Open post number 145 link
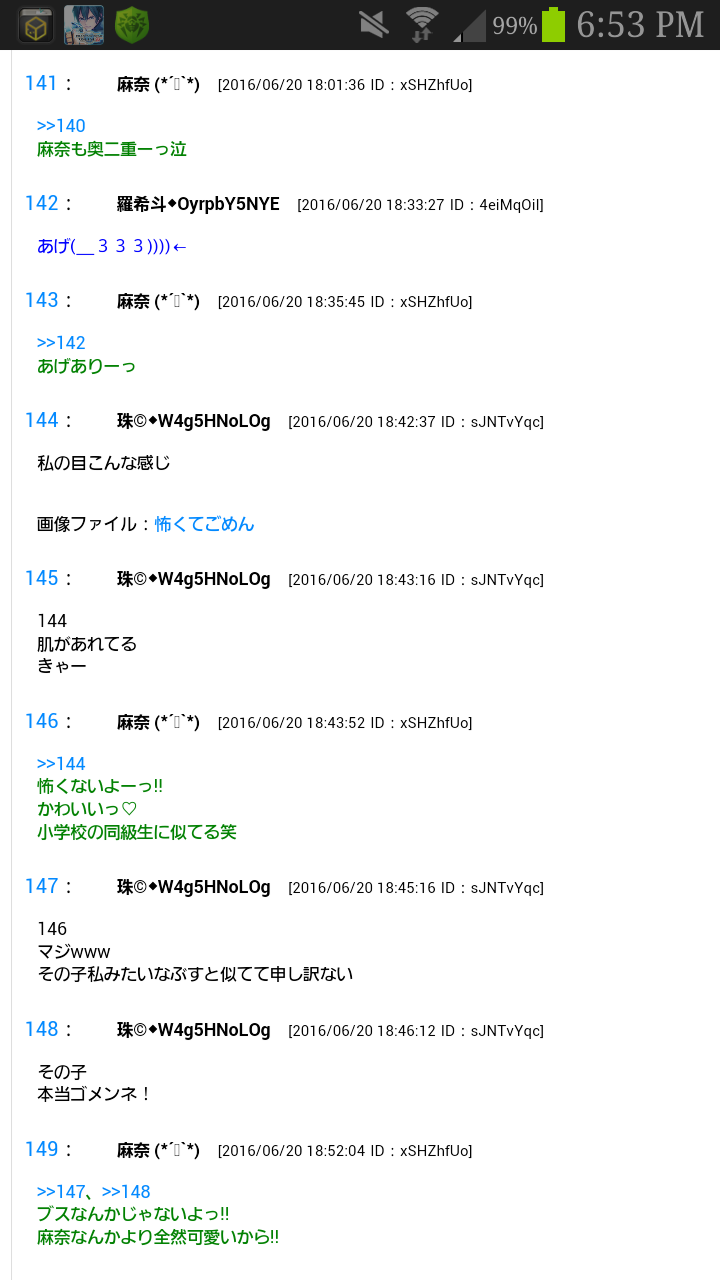This screenshot has height=1280, width=720. pyautogui.click(x=41, y=579)
